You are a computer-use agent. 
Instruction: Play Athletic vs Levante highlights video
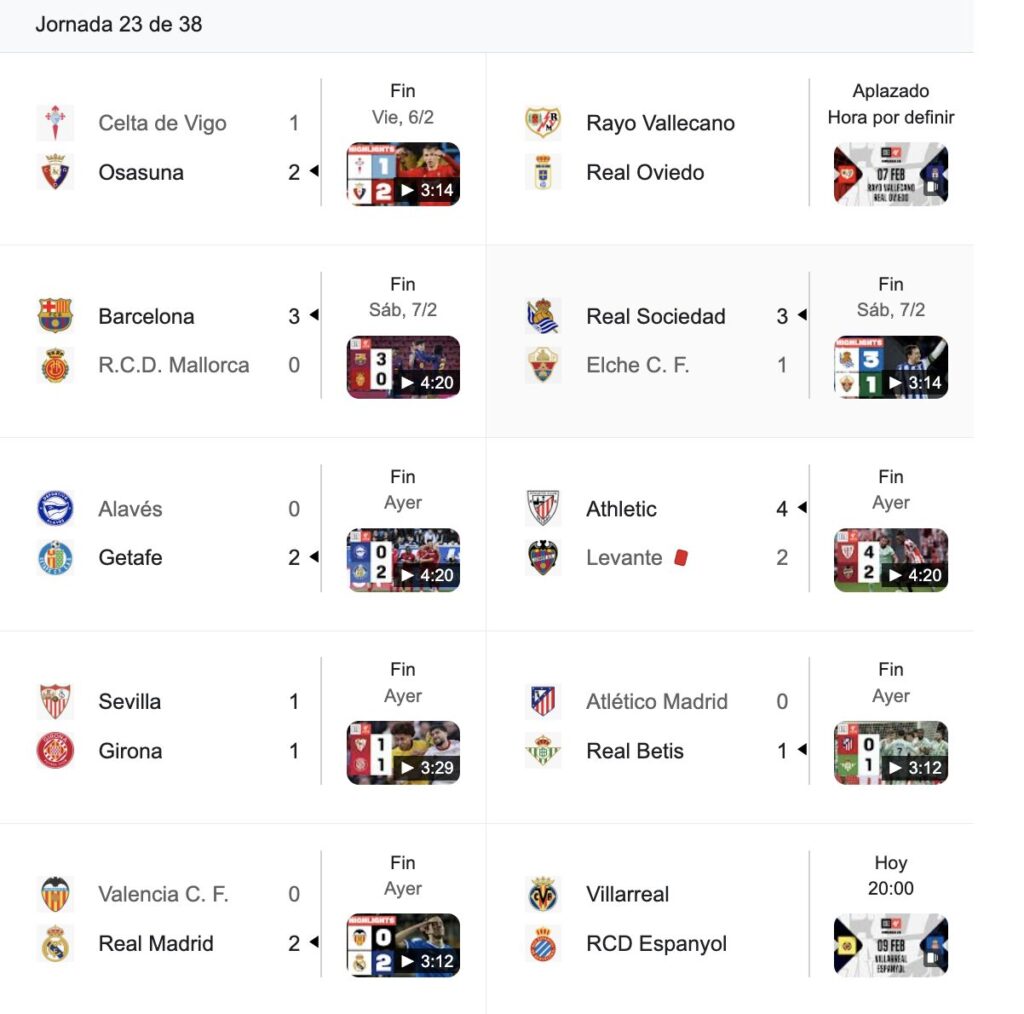click(x=891, y=560)
